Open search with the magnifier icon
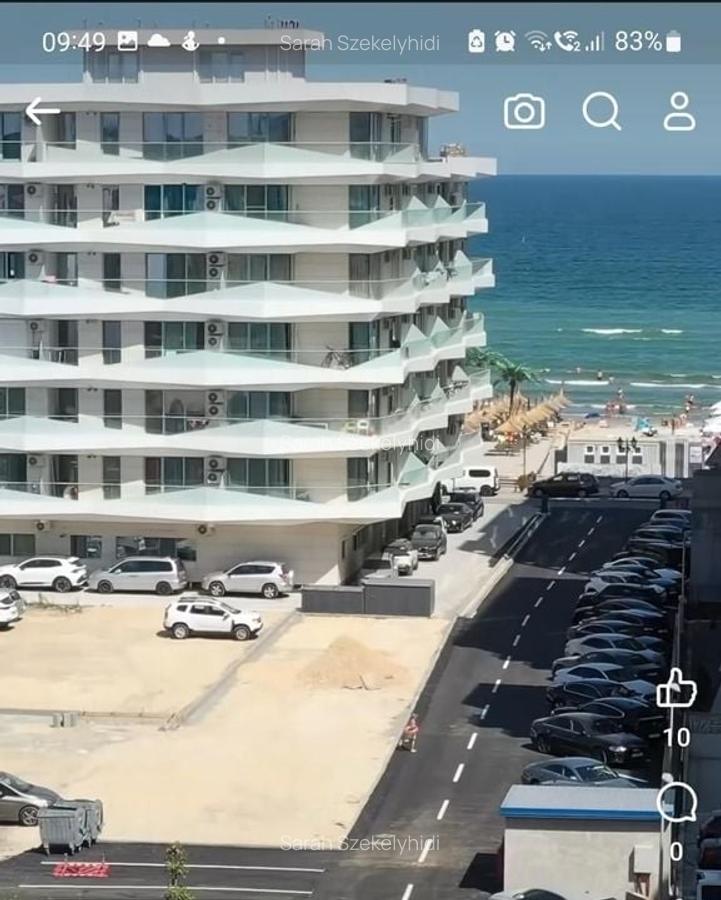 pos(601,111)
